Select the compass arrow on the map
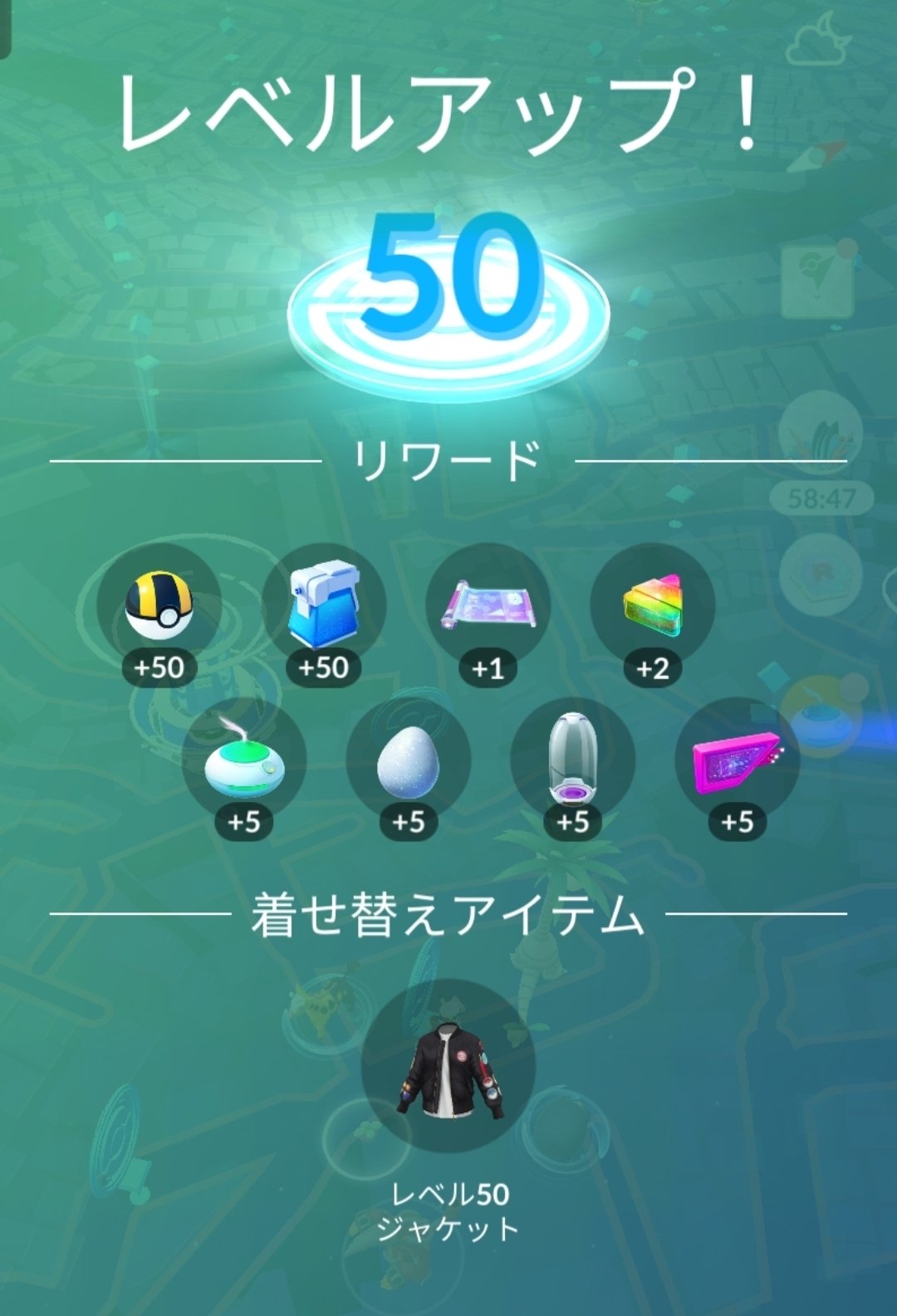Viewport: 897px width, 1316px height. tap(816, 156)
